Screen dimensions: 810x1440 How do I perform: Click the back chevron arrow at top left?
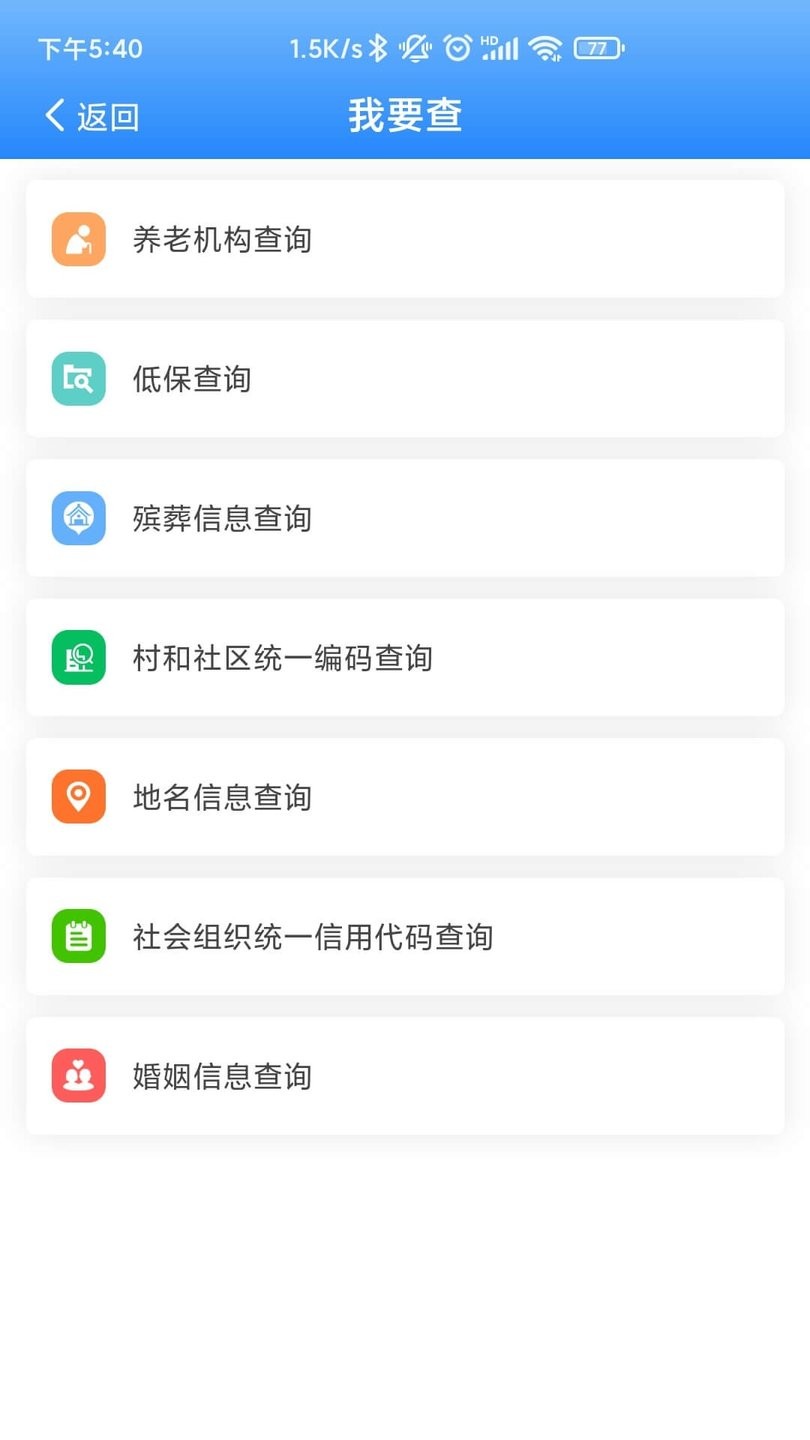click(x=54, y=115)
